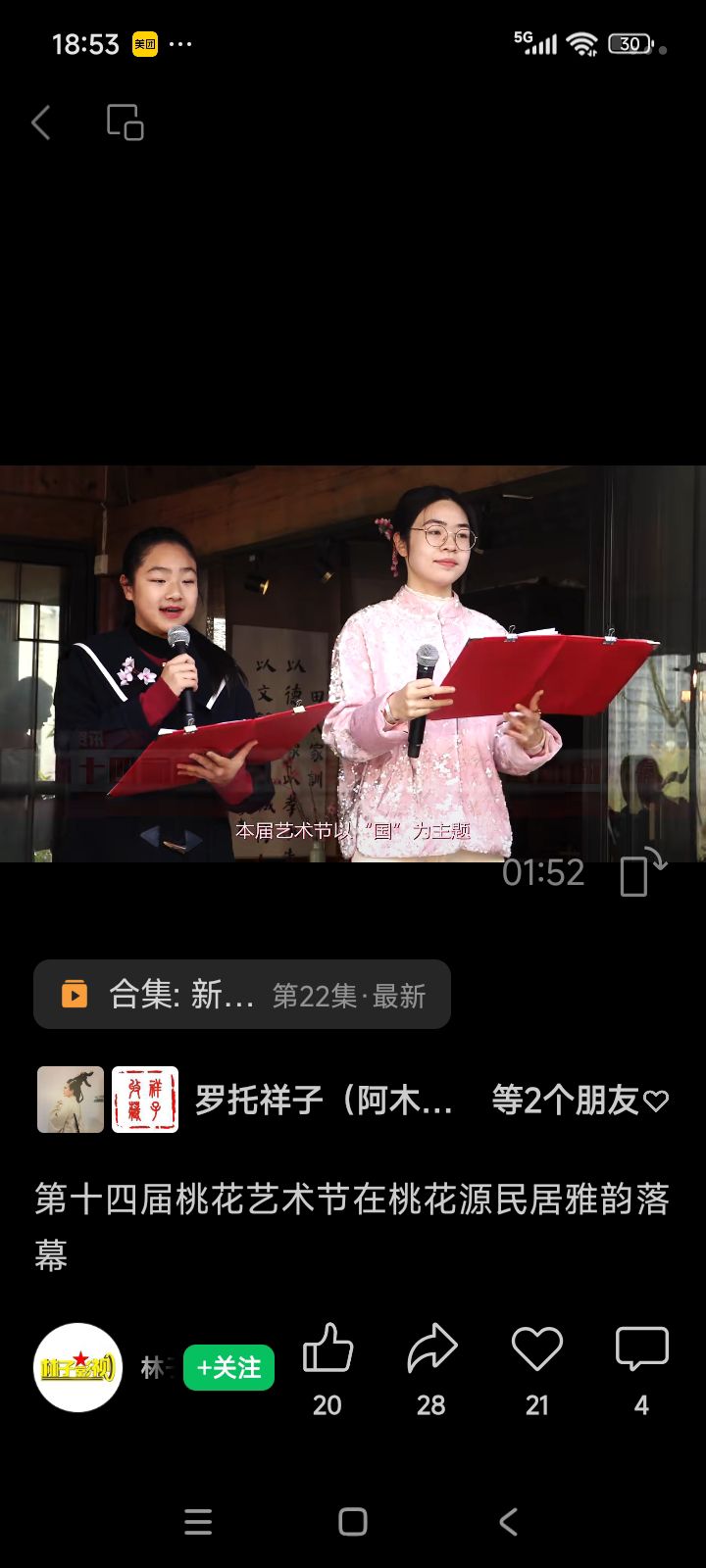Tap the +关注 follow button
The image size is (706, 1568).
click(x=228, y=1367)
